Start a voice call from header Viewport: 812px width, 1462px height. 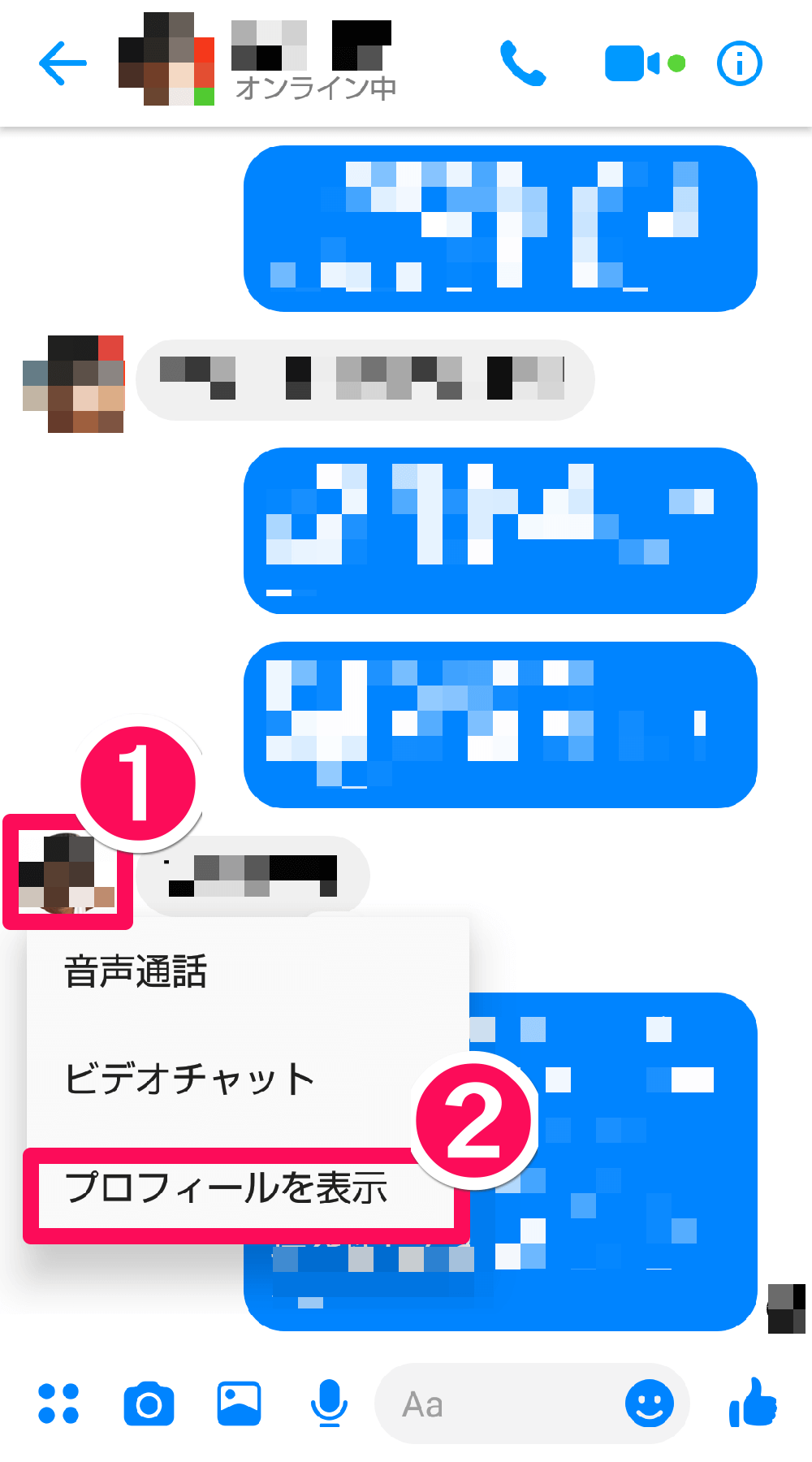[x=522, y=63]
